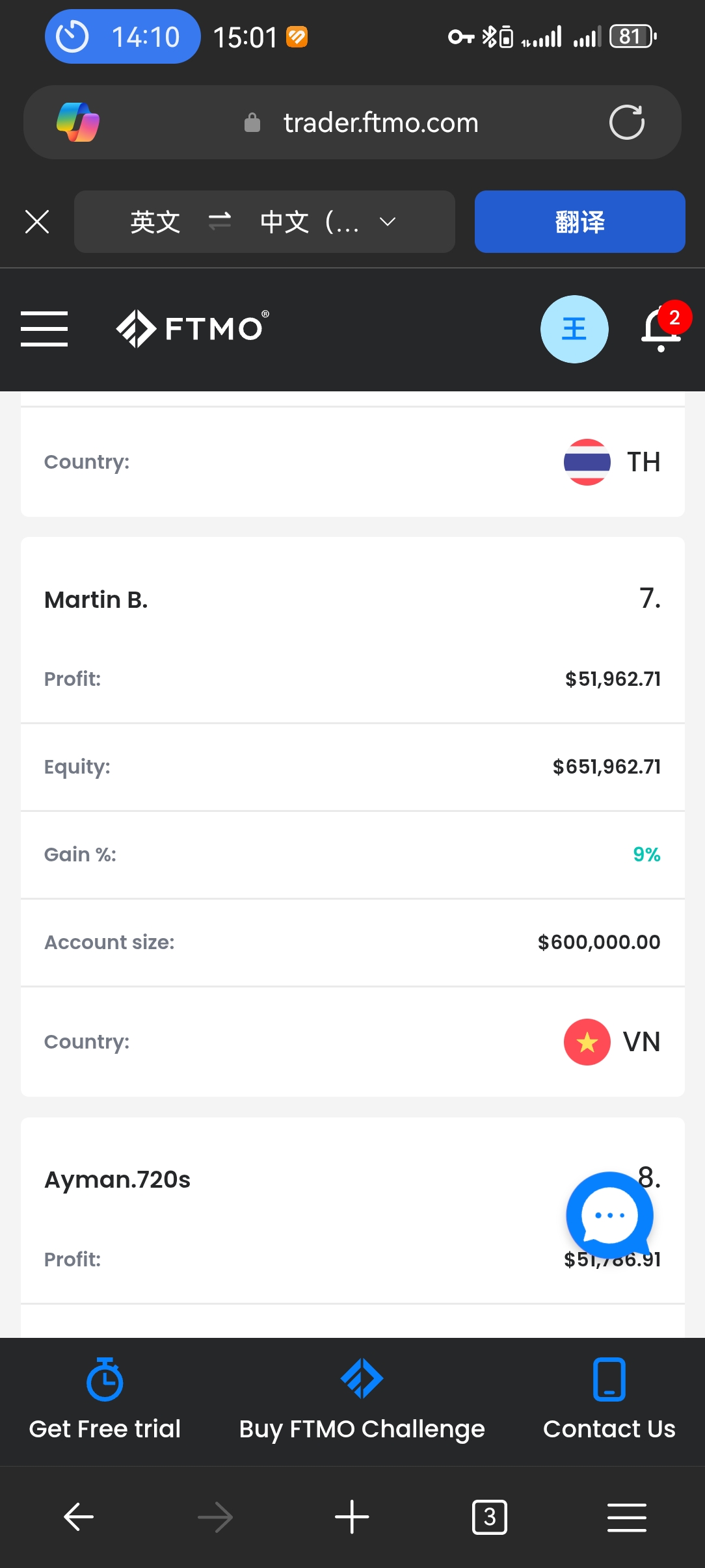This screenshot has width=705, height=1568.
Task: Select Get Free trial
Action: (105, 1399)
